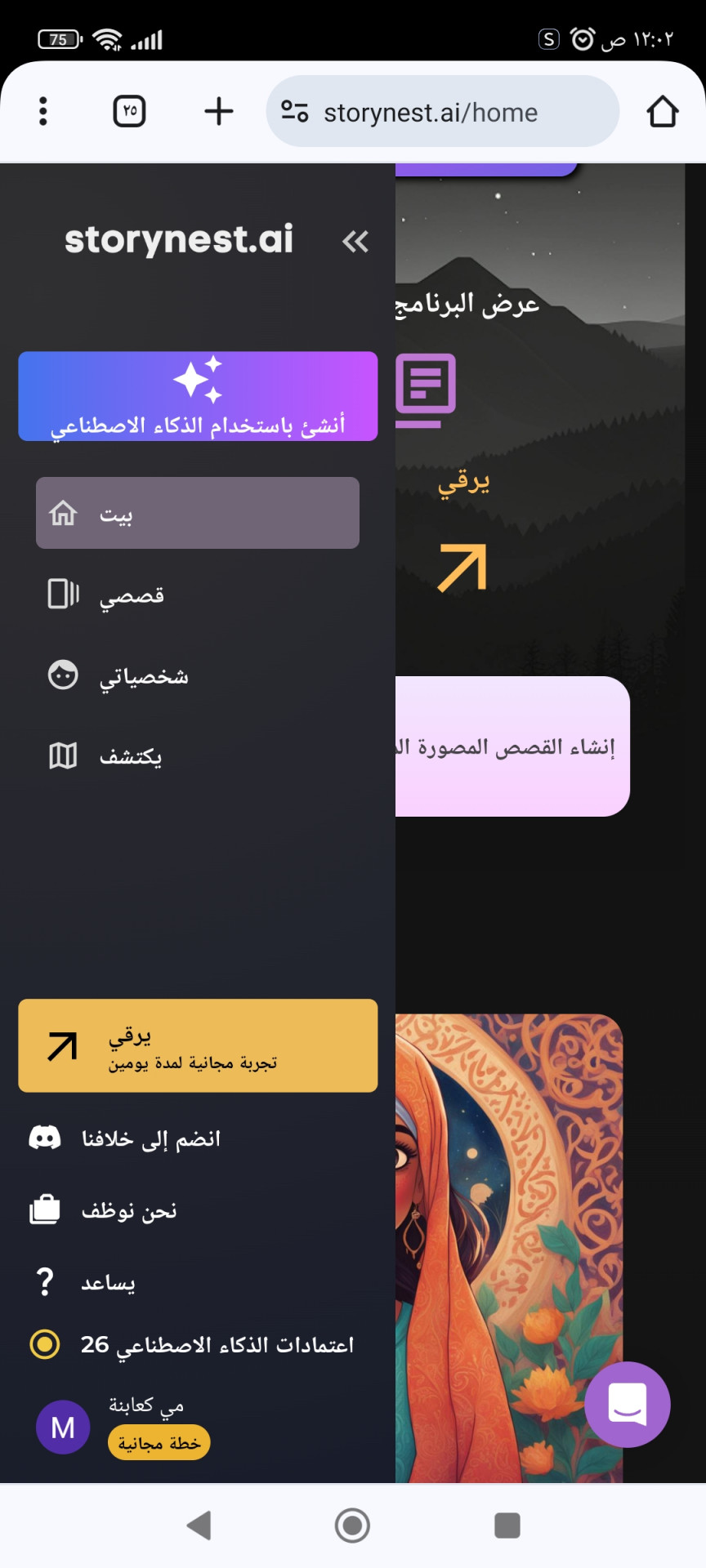Open the purple chat support bubble
The height and width of the screenshot is (1568, 706).
click(627, 1405)
